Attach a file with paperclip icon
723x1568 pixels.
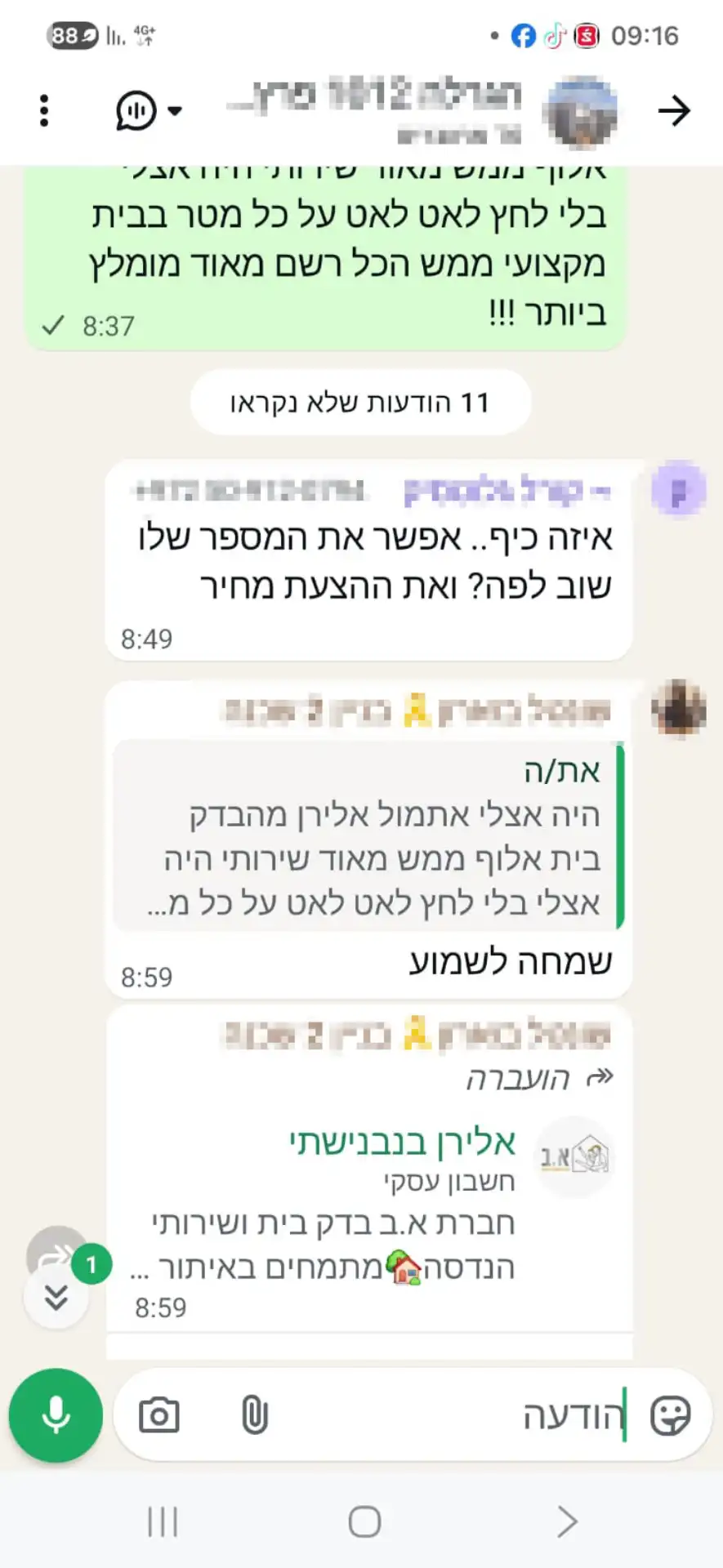(255, 1415)
